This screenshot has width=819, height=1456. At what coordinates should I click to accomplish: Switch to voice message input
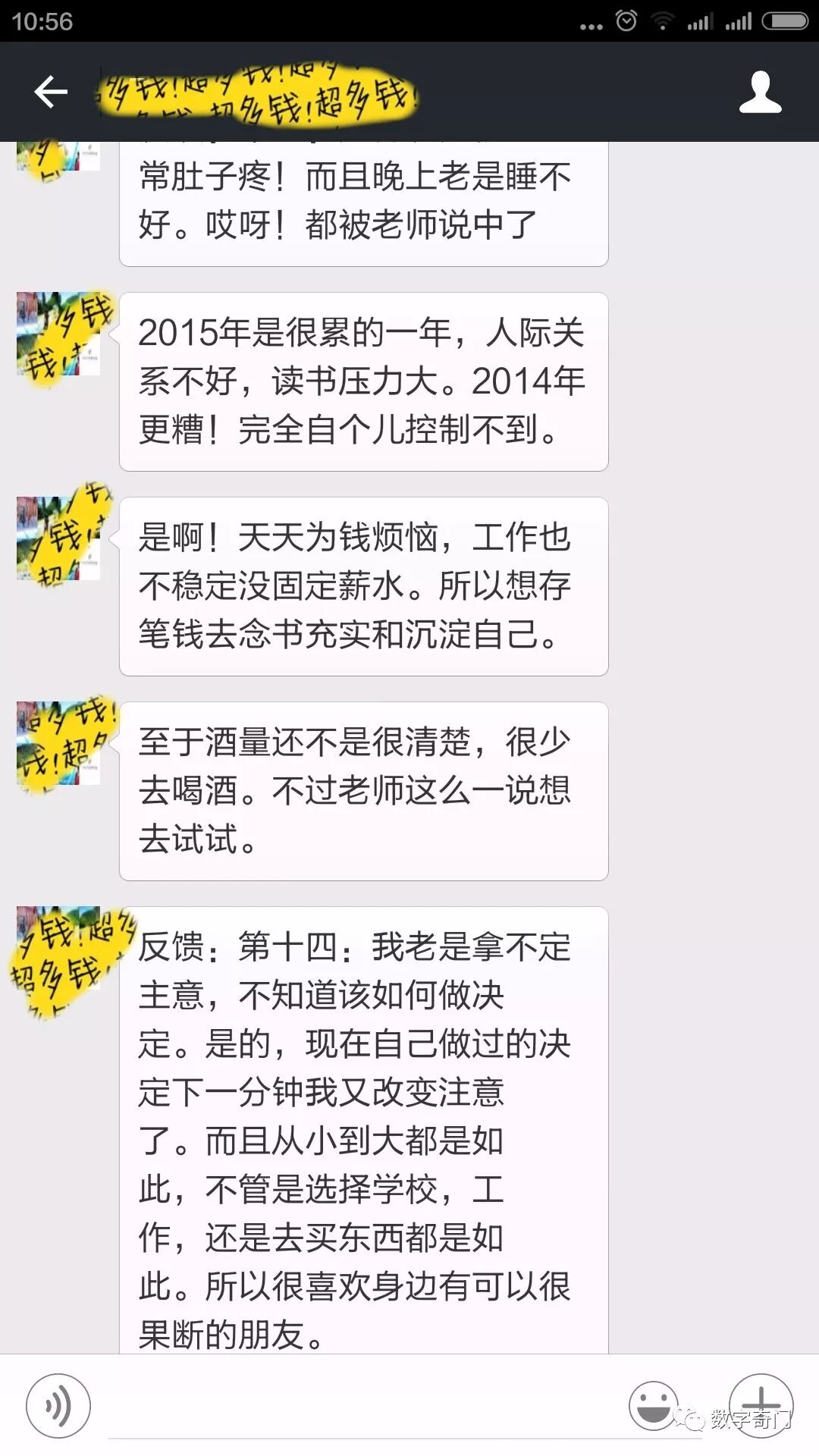[58, 1406]
